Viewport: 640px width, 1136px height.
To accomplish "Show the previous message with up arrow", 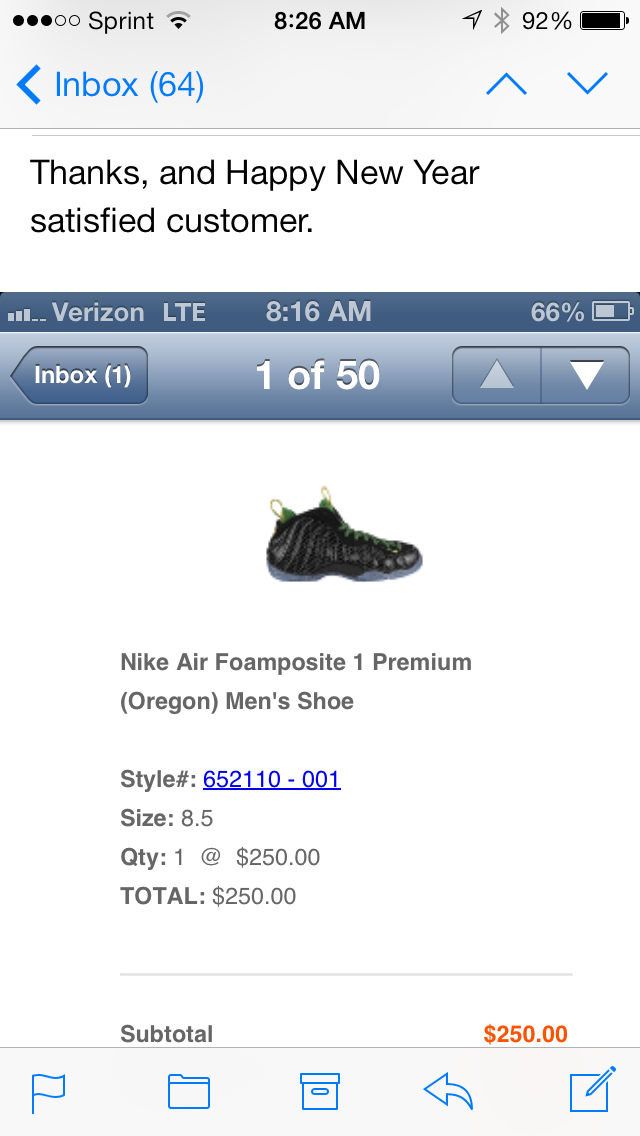I will click(506, 85).
